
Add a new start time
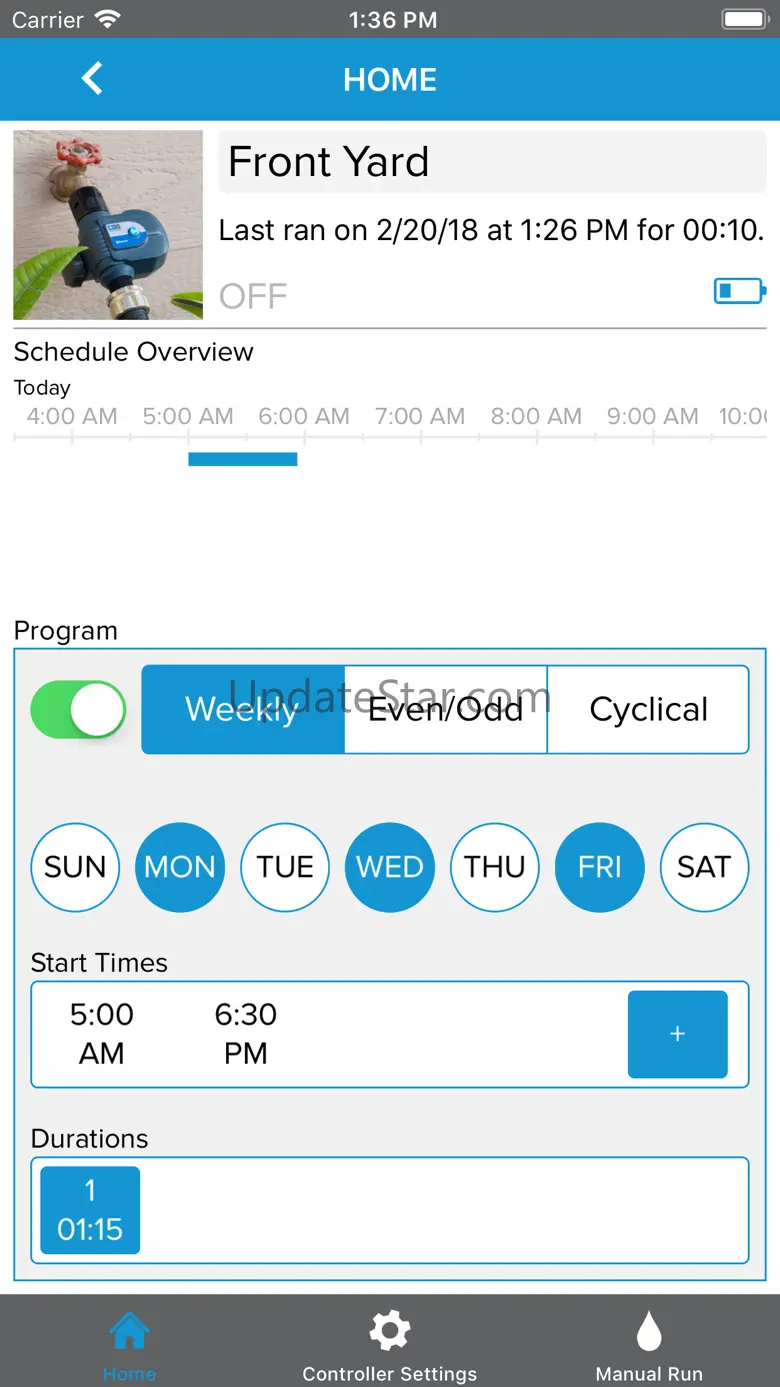[678, 1034]
